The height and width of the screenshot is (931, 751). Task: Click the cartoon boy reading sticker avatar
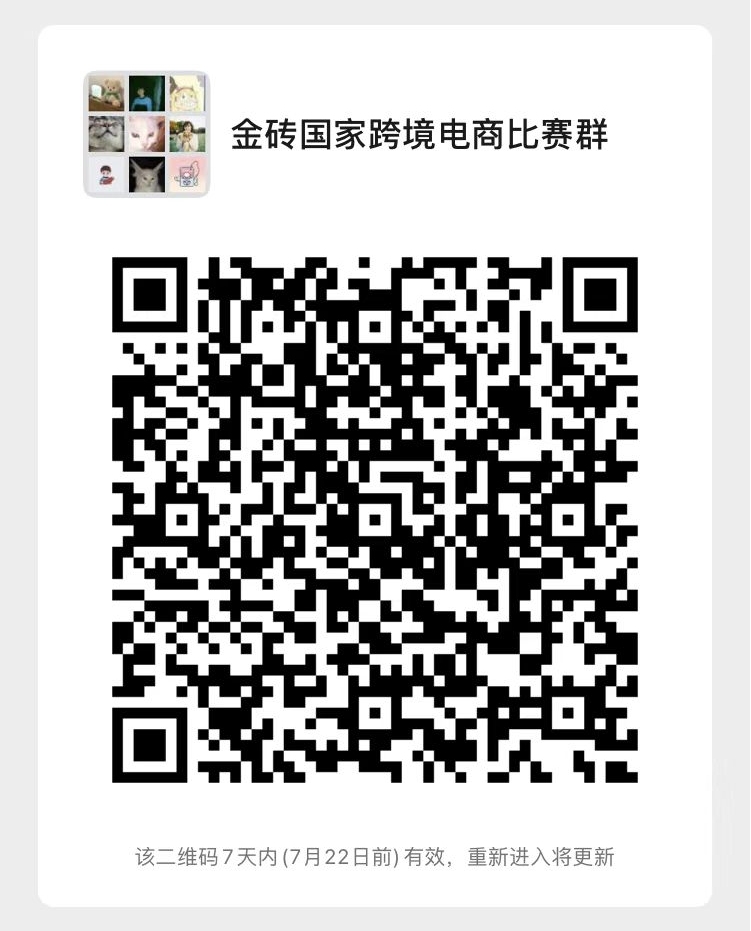(107, 176)
